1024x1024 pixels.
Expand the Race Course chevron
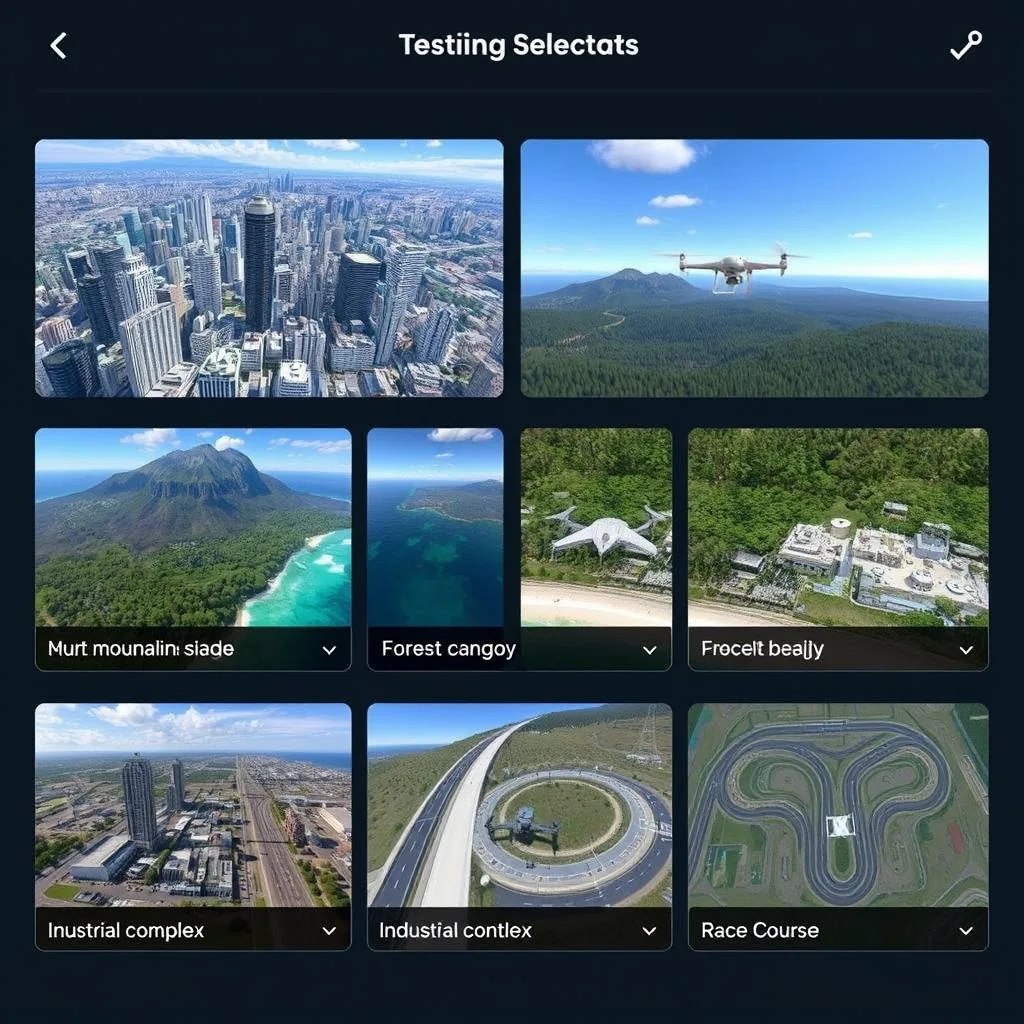click(966, 931)
